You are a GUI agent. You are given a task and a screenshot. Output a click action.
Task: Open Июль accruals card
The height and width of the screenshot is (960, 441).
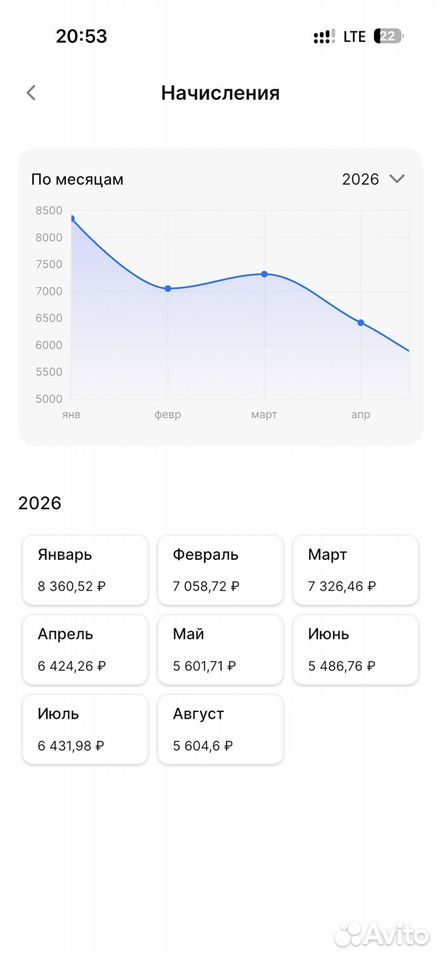85,729
